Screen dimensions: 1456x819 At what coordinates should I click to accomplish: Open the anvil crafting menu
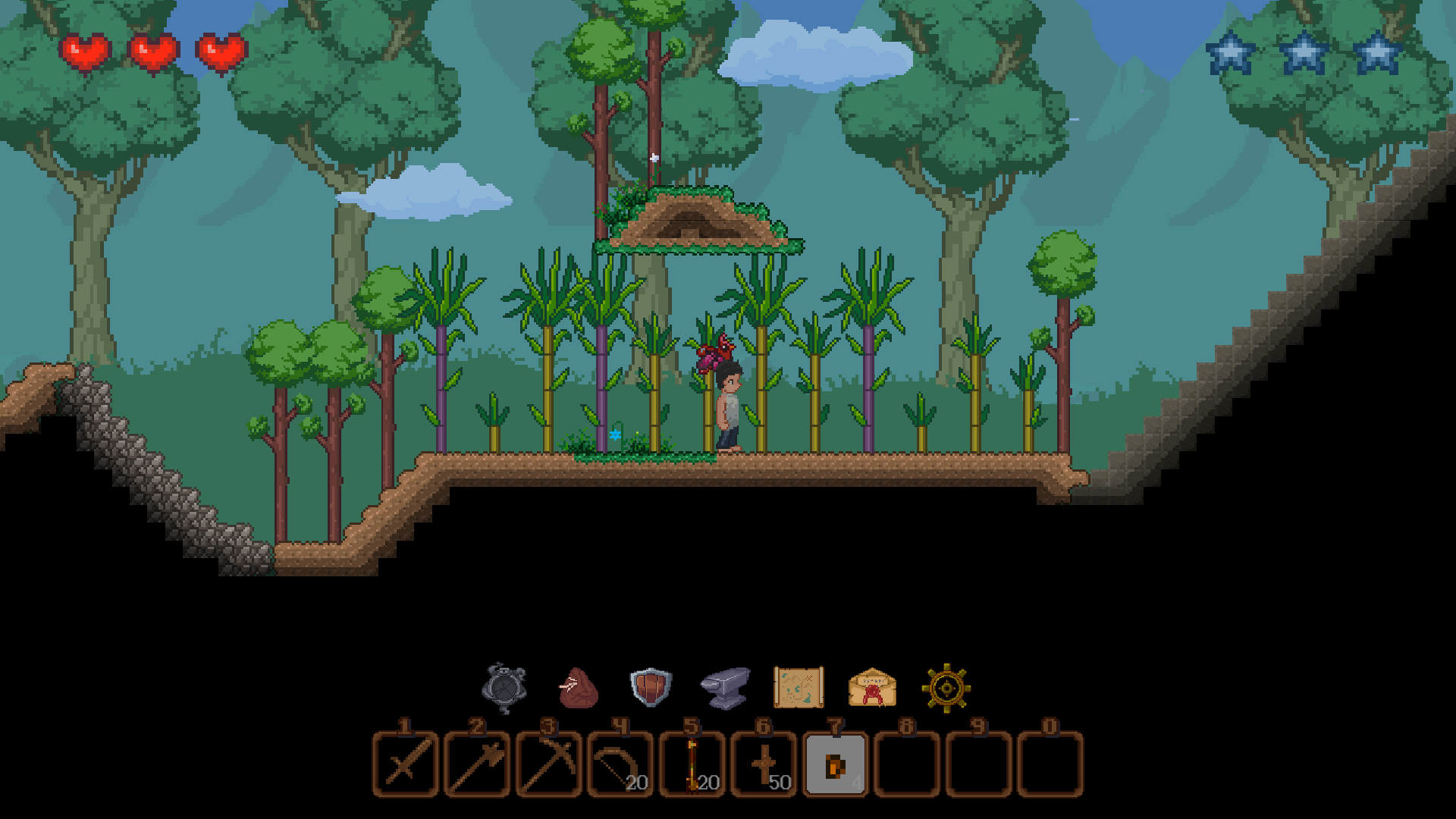pos(726,687)
